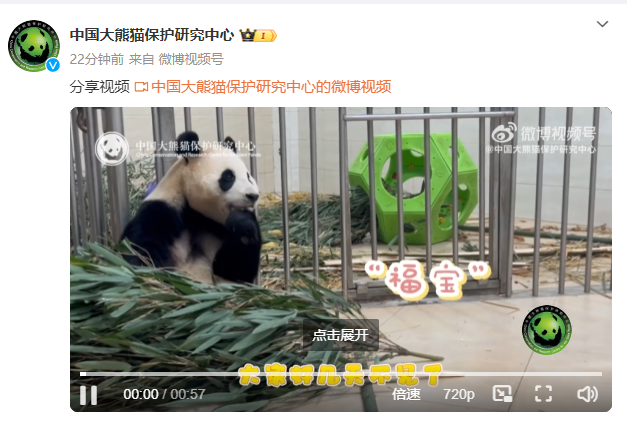This screenshot has width=627, height=425.
Task: Seek on the video progress bar
Action: (340, 374)
